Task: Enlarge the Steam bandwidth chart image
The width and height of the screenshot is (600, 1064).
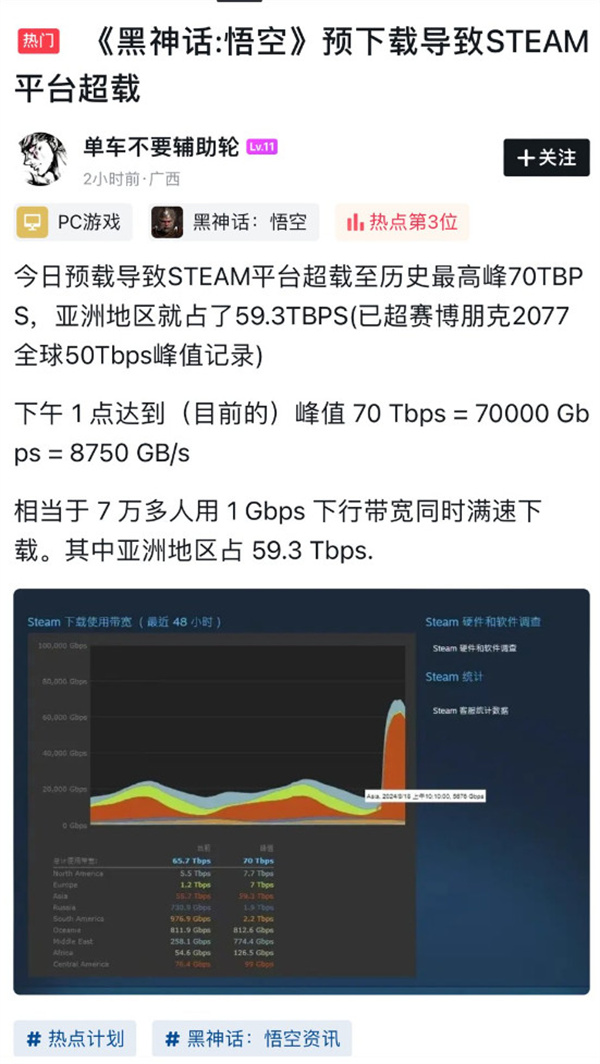Action: coord(301,791)
